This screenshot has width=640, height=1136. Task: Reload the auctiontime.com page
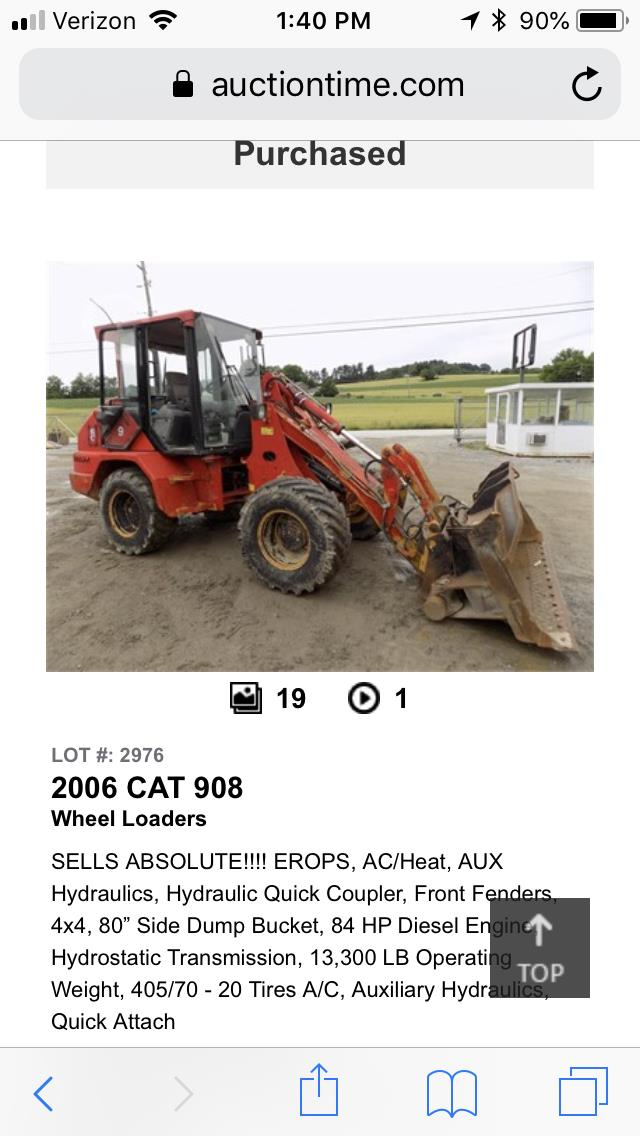click(587, 85)
